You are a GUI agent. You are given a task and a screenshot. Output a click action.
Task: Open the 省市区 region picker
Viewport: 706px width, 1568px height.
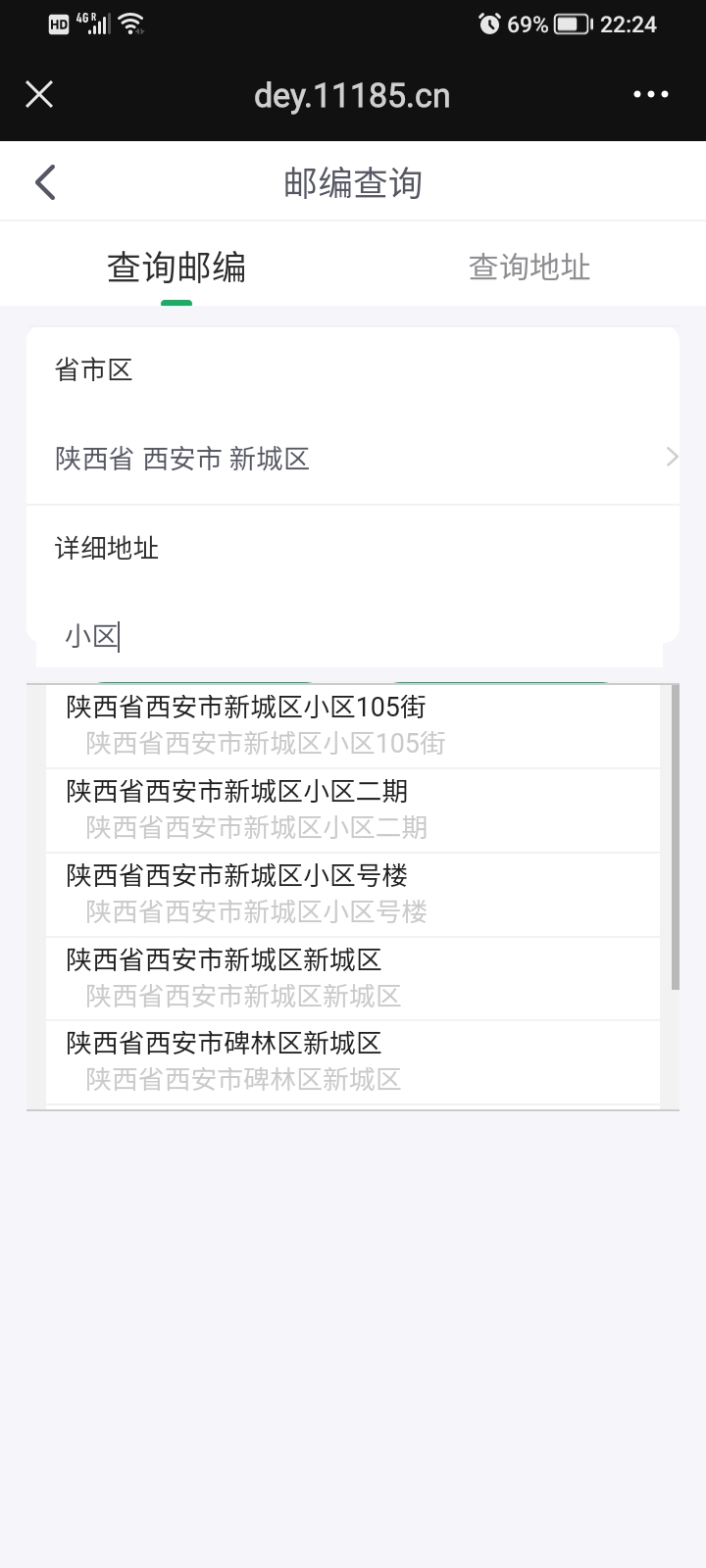pyautogui.click(x=353, y=459)
